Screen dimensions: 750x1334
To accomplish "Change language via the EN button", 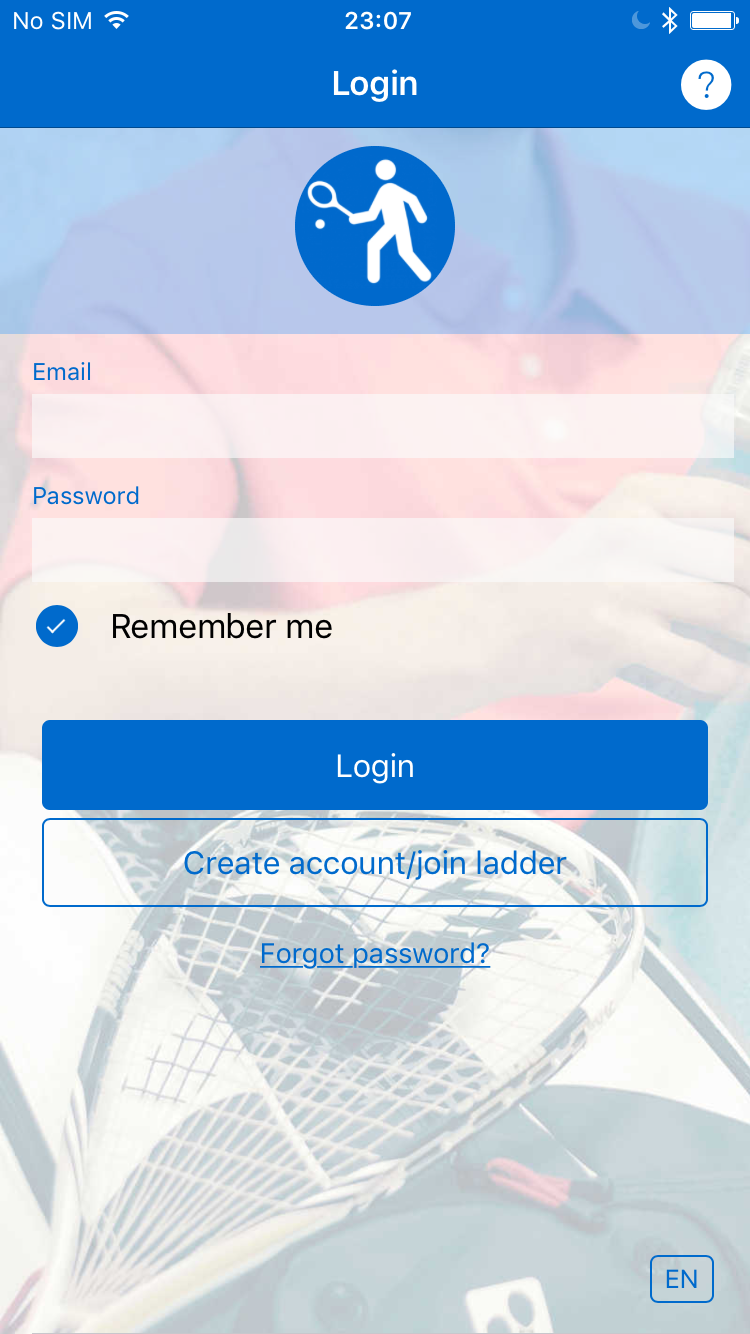I will pyautogui.click(x=682, y=1279).
